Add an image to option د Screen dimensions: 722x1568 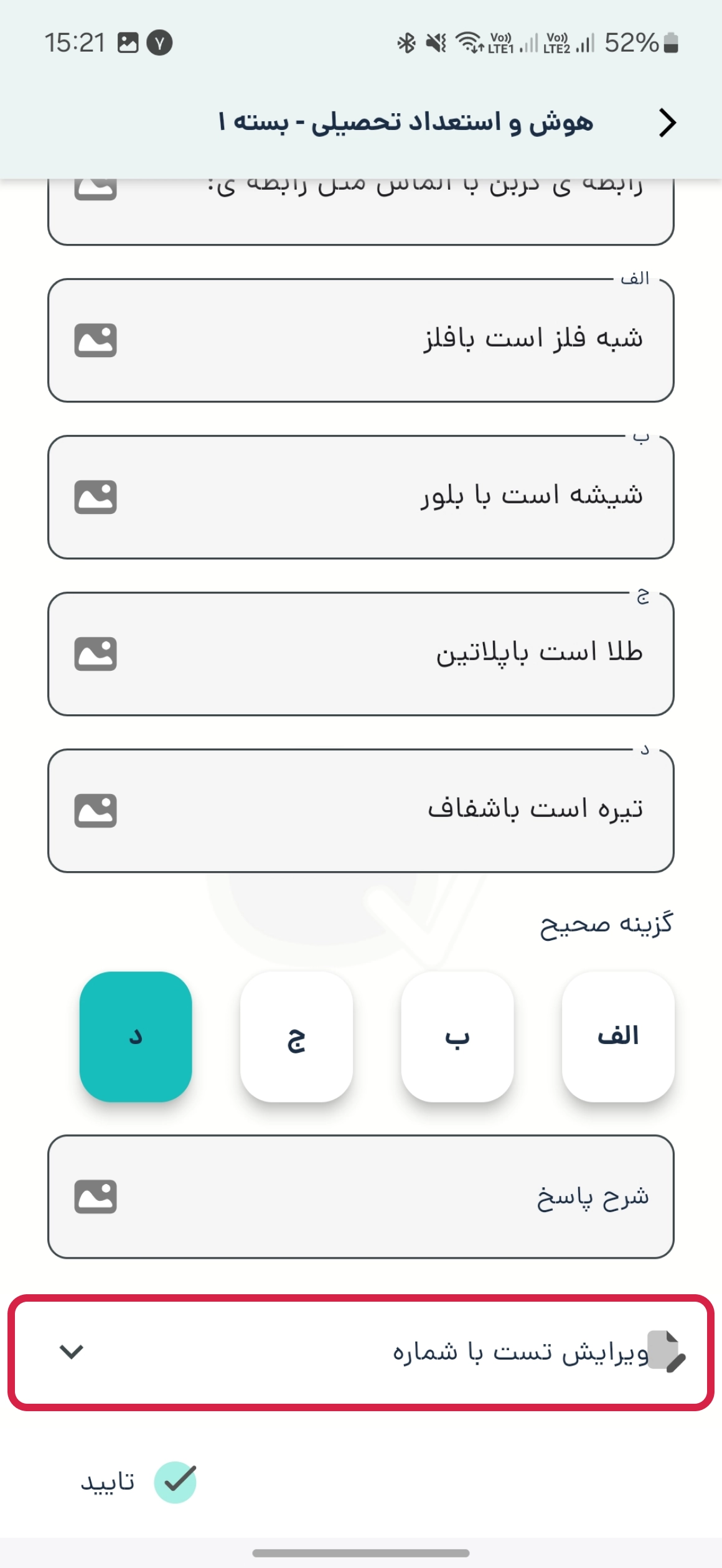95,811
